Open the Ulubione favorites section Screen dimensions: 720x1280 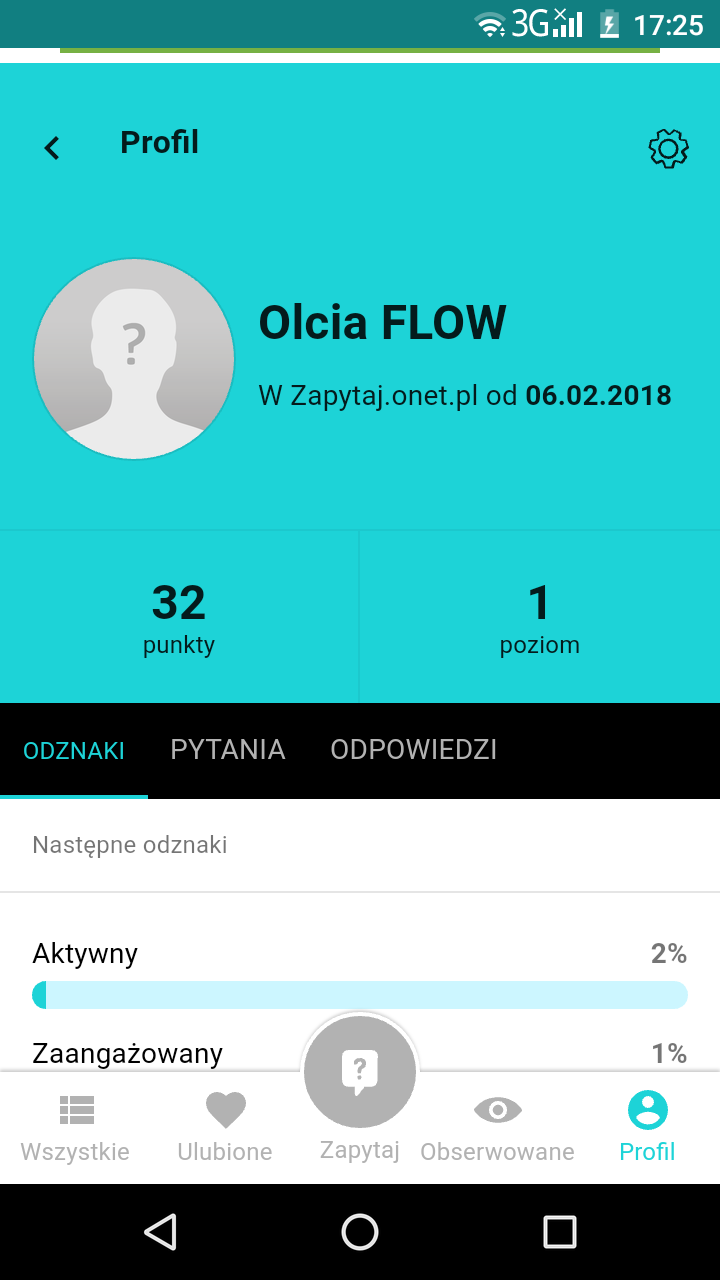click(x=225, y=1127)
